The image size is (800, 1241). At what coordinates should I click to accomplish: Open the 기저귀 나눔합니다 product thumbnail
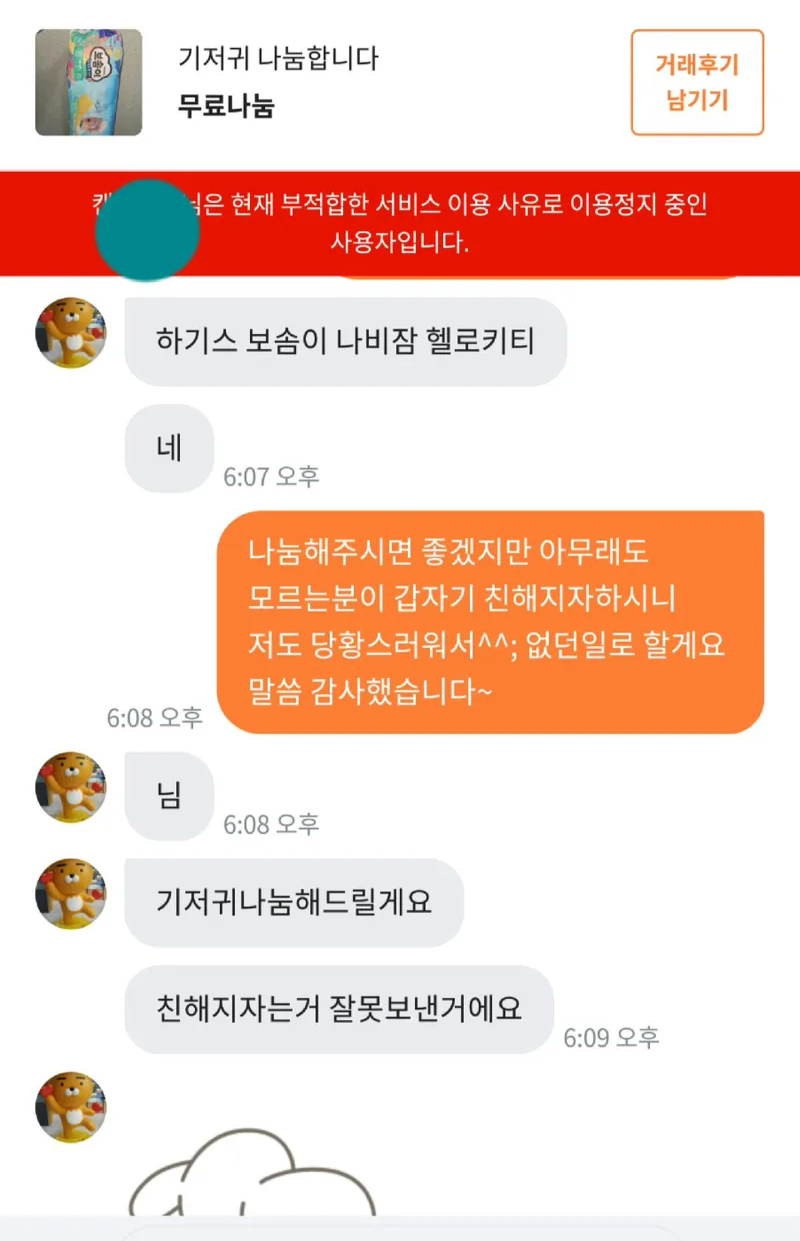pos(88,82)
